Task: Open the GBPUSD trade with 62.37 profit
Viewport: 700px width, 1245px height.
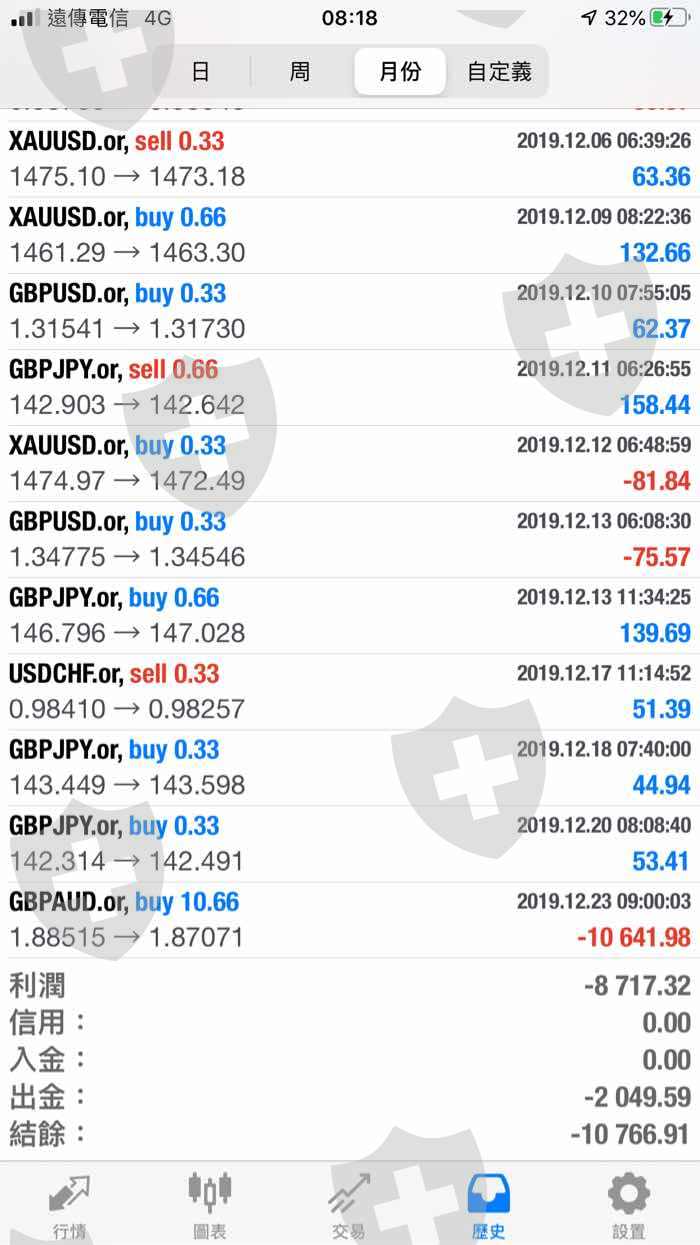Action: (x=350, y=311)
